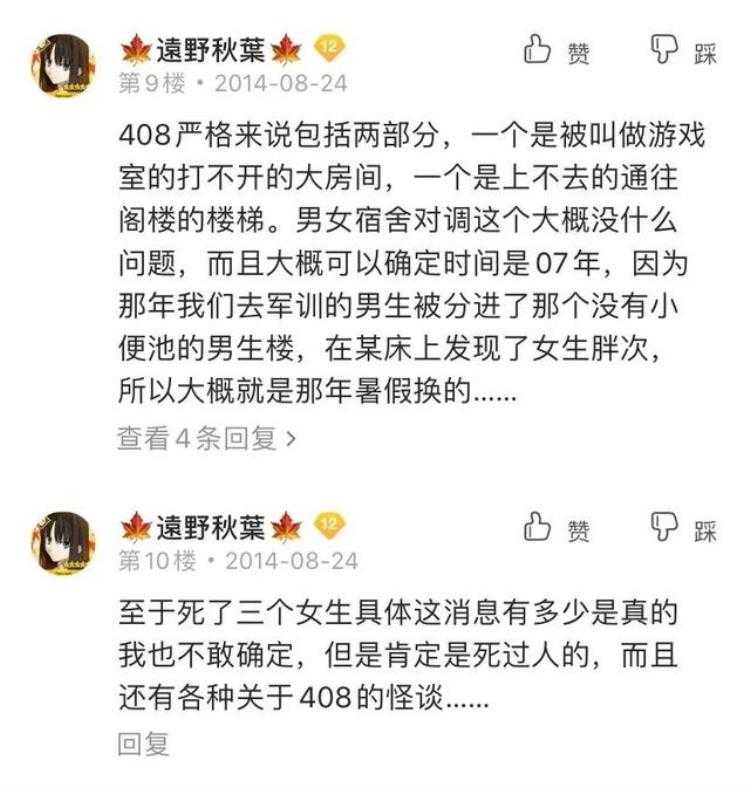This screenshot has height=787, width=750.
Task: Dislike the 9th floor comment
Action: [684, 52]
